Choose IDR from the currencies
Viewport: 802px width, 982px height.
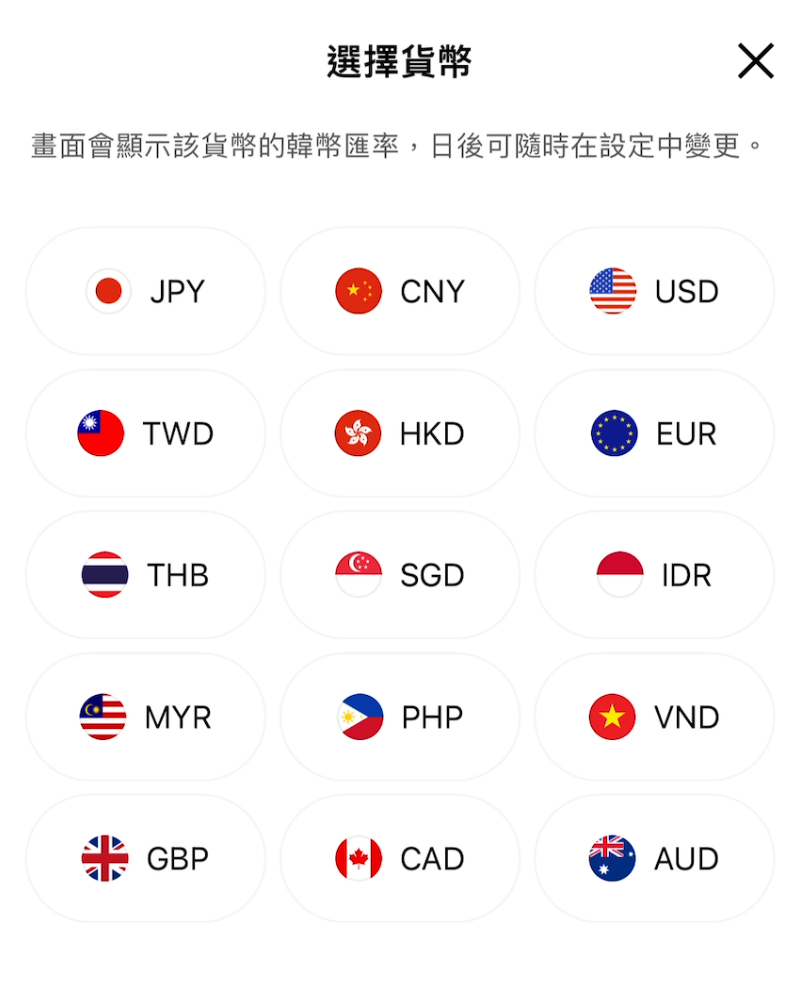654,575
